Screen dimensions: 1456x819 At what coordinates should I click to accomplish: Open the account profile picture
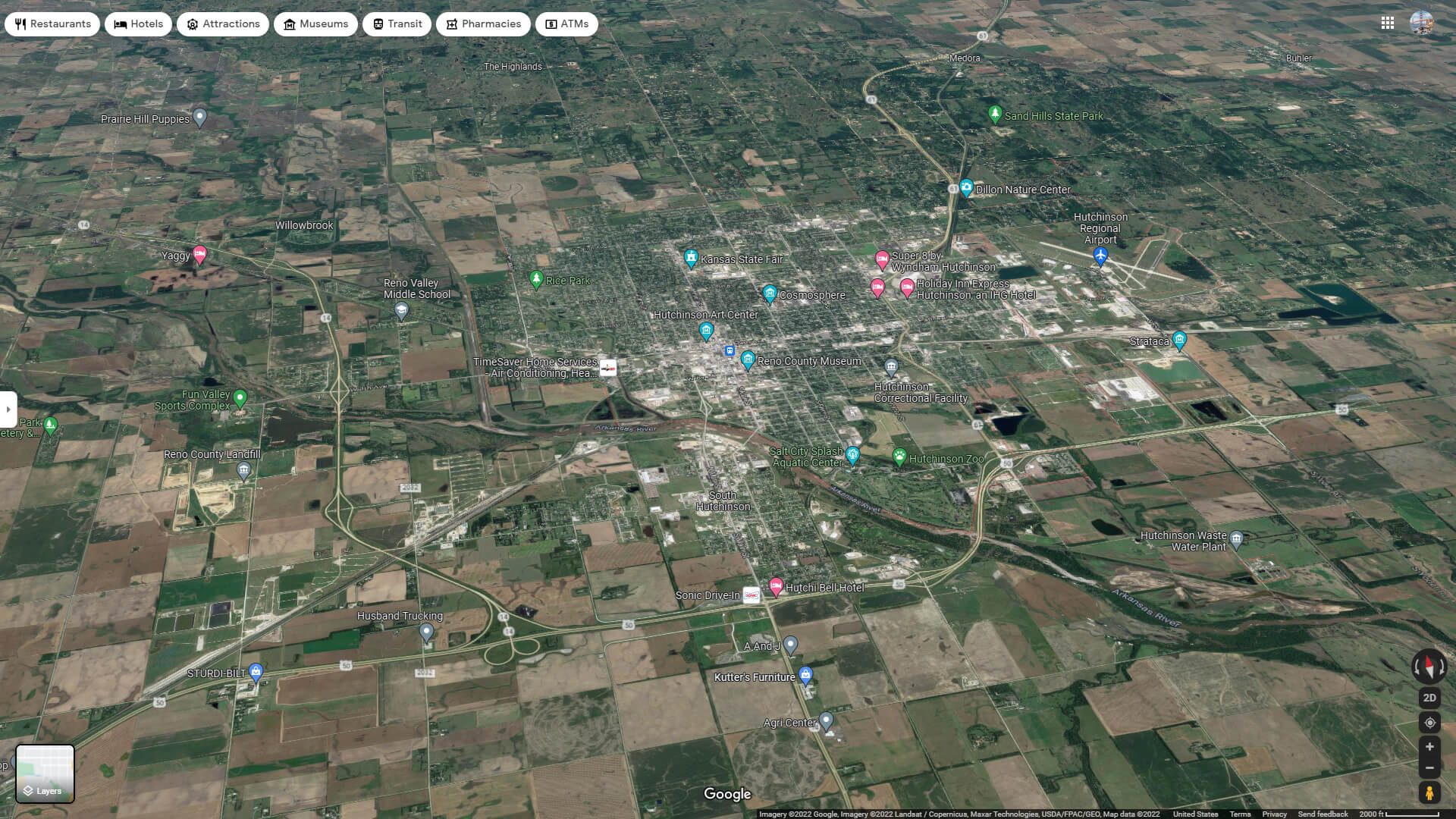(x=1421, y=23)
